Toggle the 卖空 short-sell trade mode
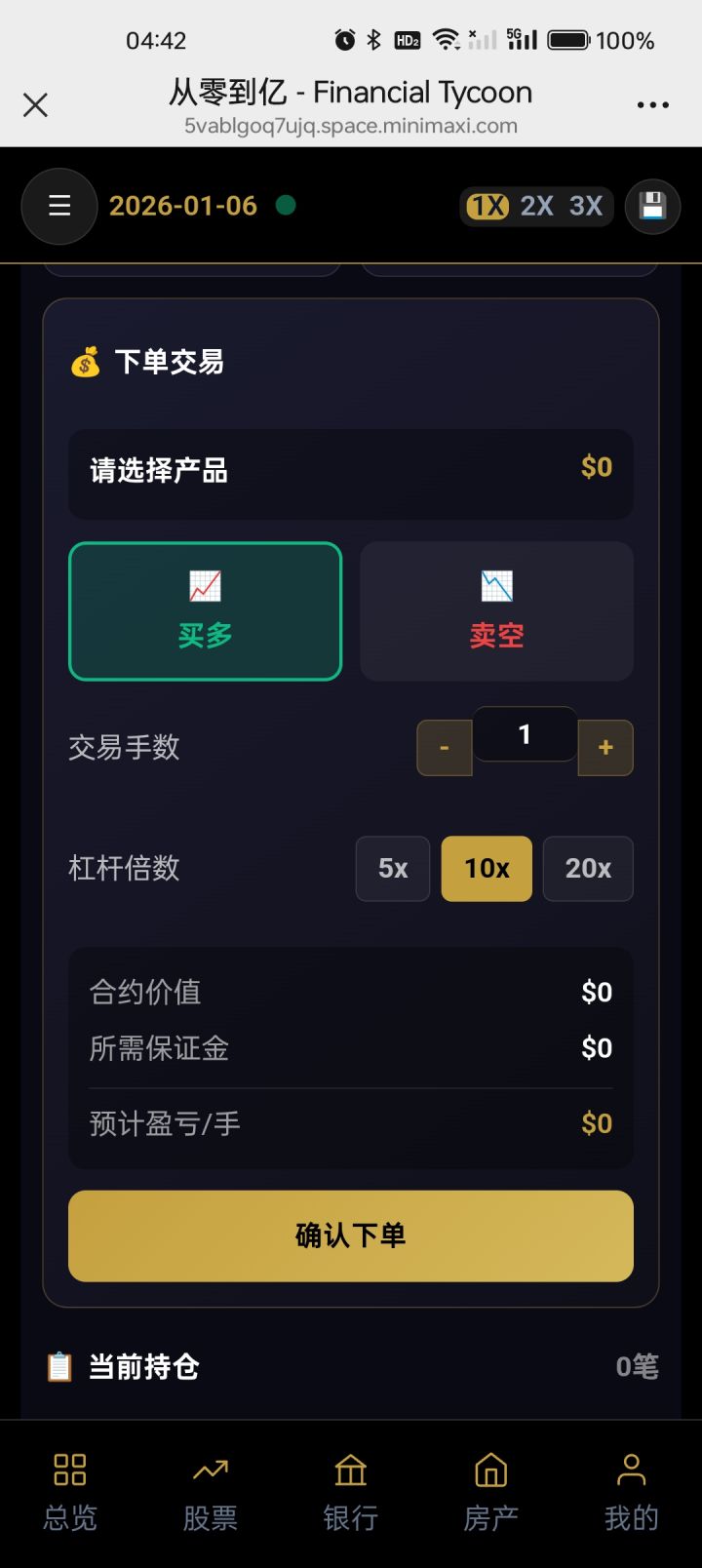Image resolution: width=702 pixels, height=1568 pixels. (x=496, y=611)
